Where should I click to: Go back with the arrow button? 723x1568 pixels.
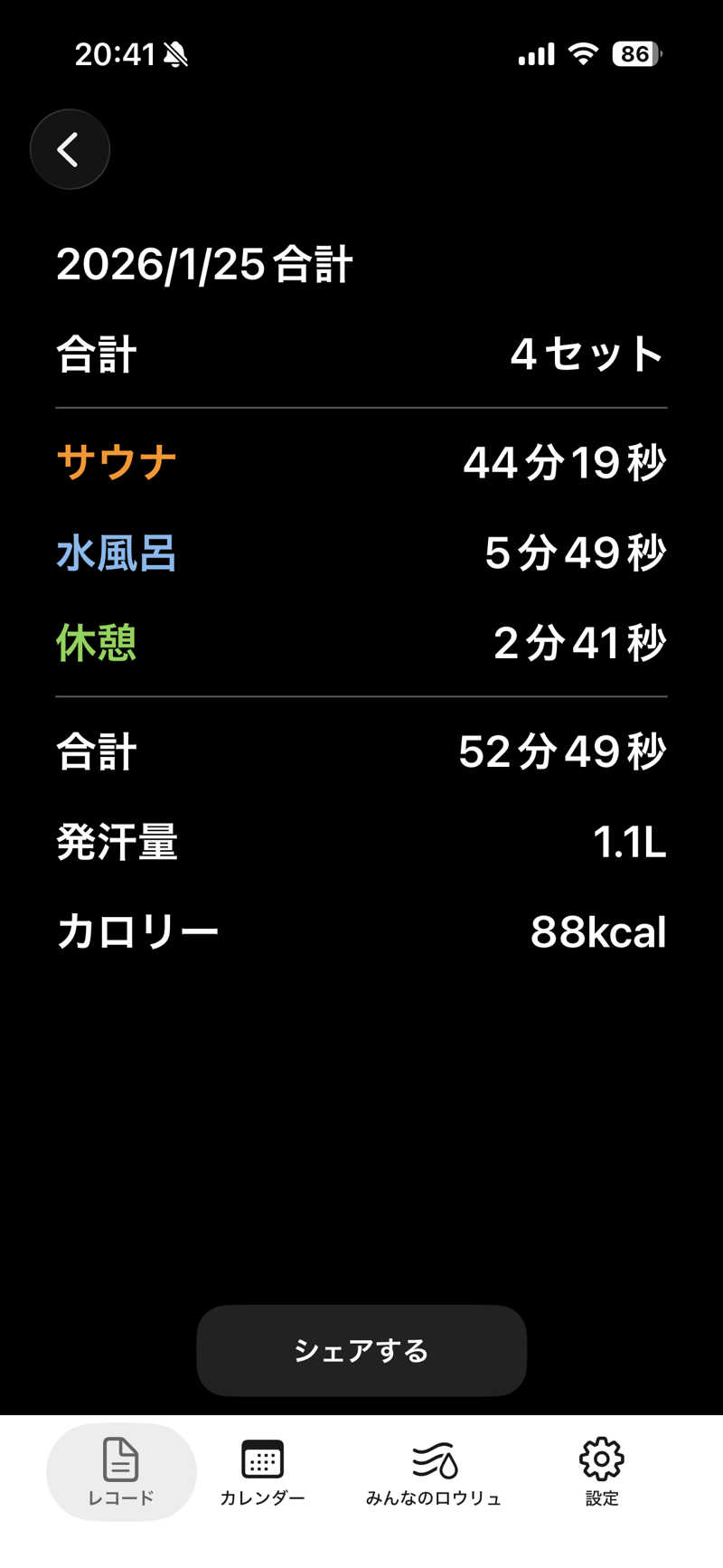(x=70, y=149)
